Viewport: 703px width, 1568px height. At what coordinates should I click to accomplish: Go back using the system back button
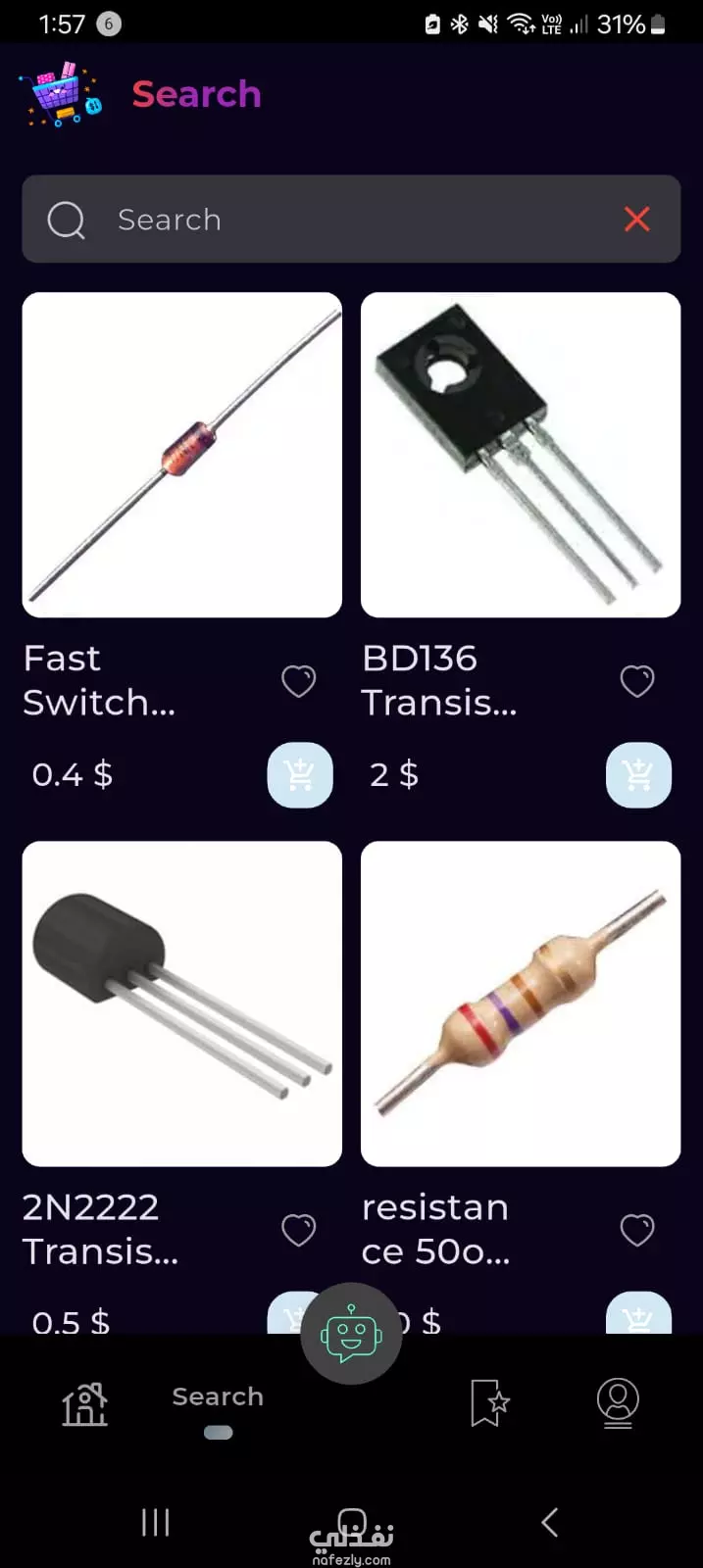tap(550, 1522)
